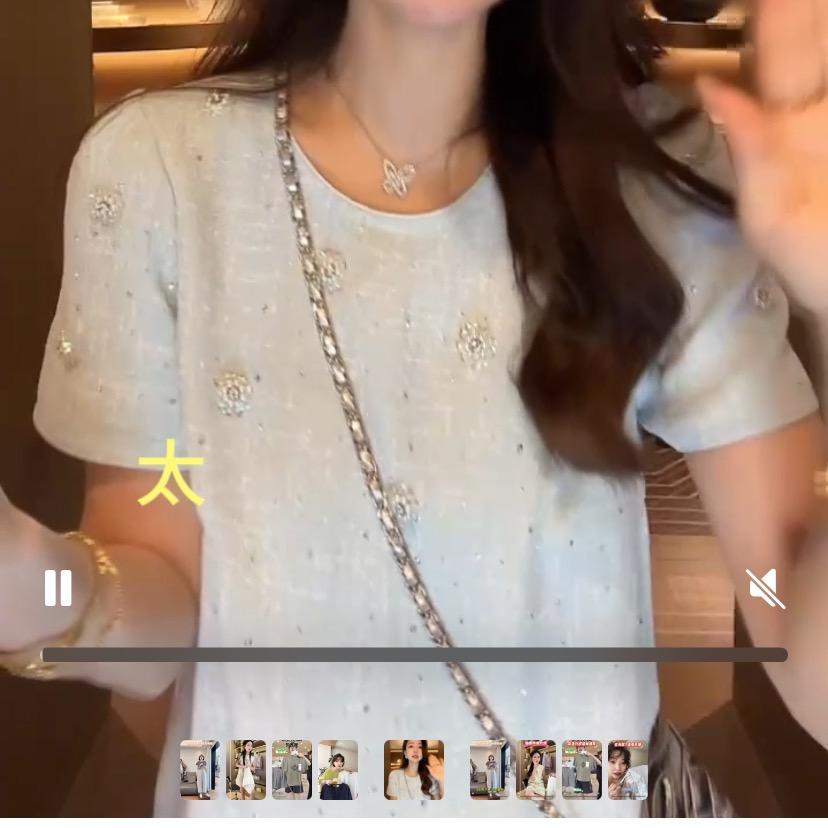Select the enlarged center thumbnail of waving woman
The height and width of the screenshot is (828, 828).
[x=413, y=769]
